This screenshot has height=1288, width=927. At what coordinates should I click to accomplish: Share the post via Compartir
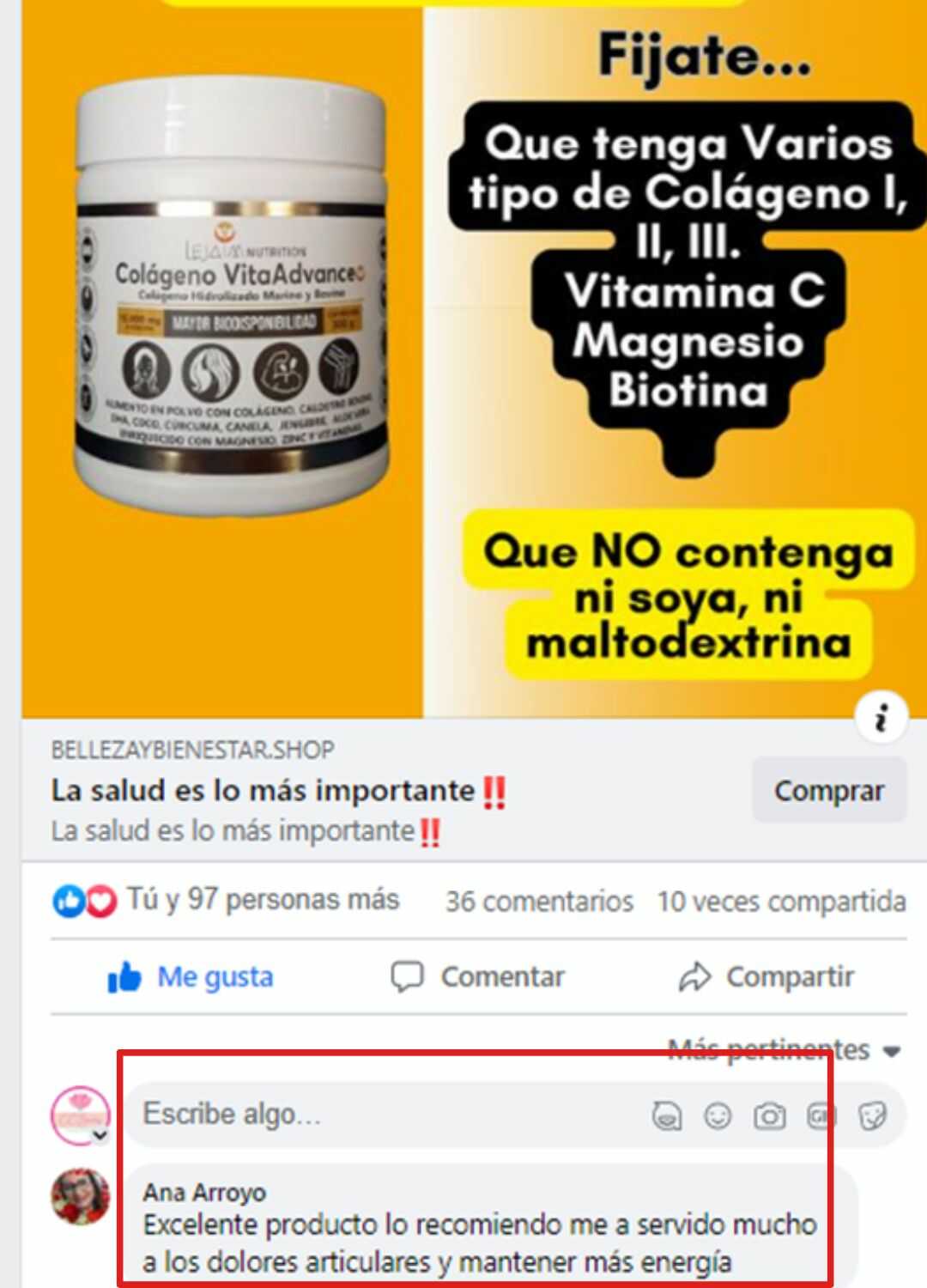[766, 977]
